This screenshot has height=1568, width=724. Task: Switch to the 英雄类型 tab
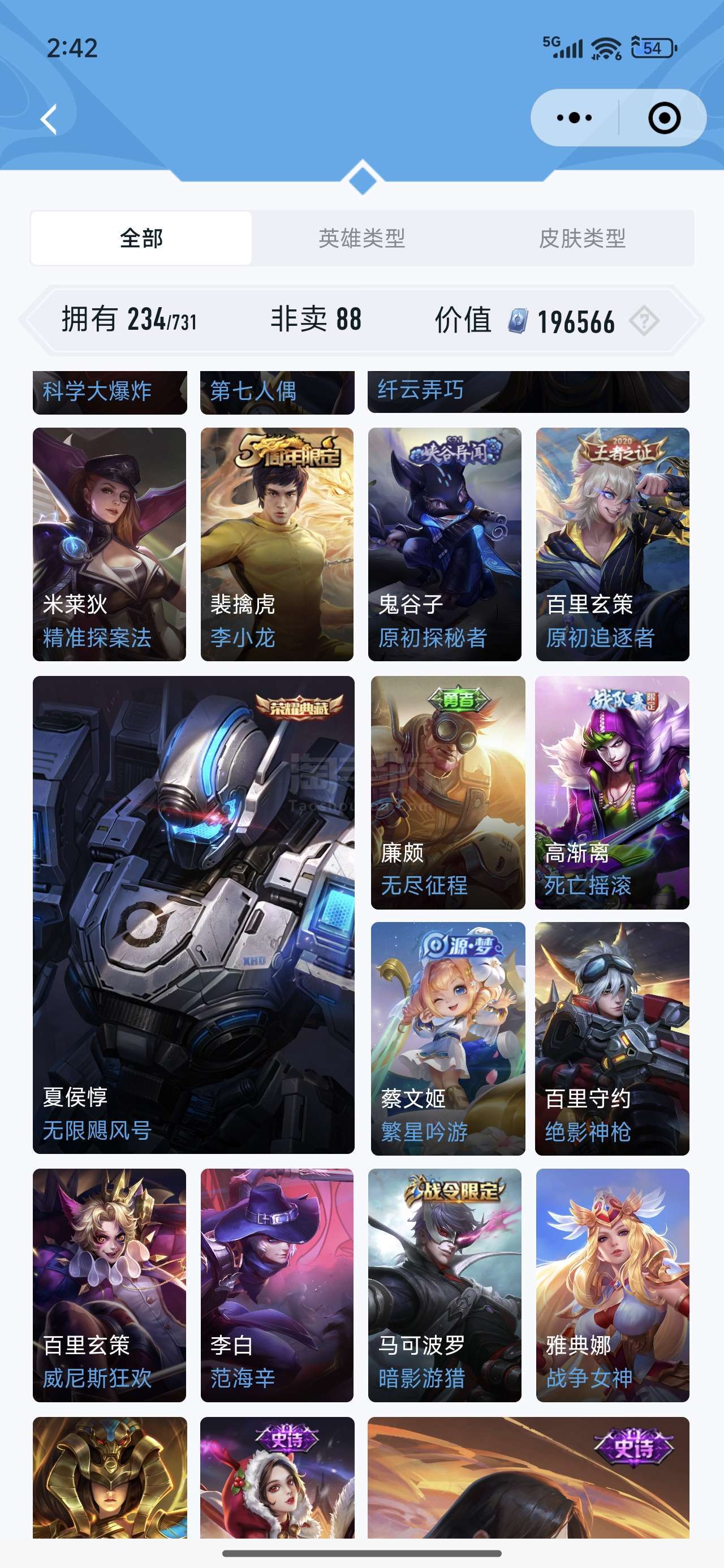coord(361,238)
